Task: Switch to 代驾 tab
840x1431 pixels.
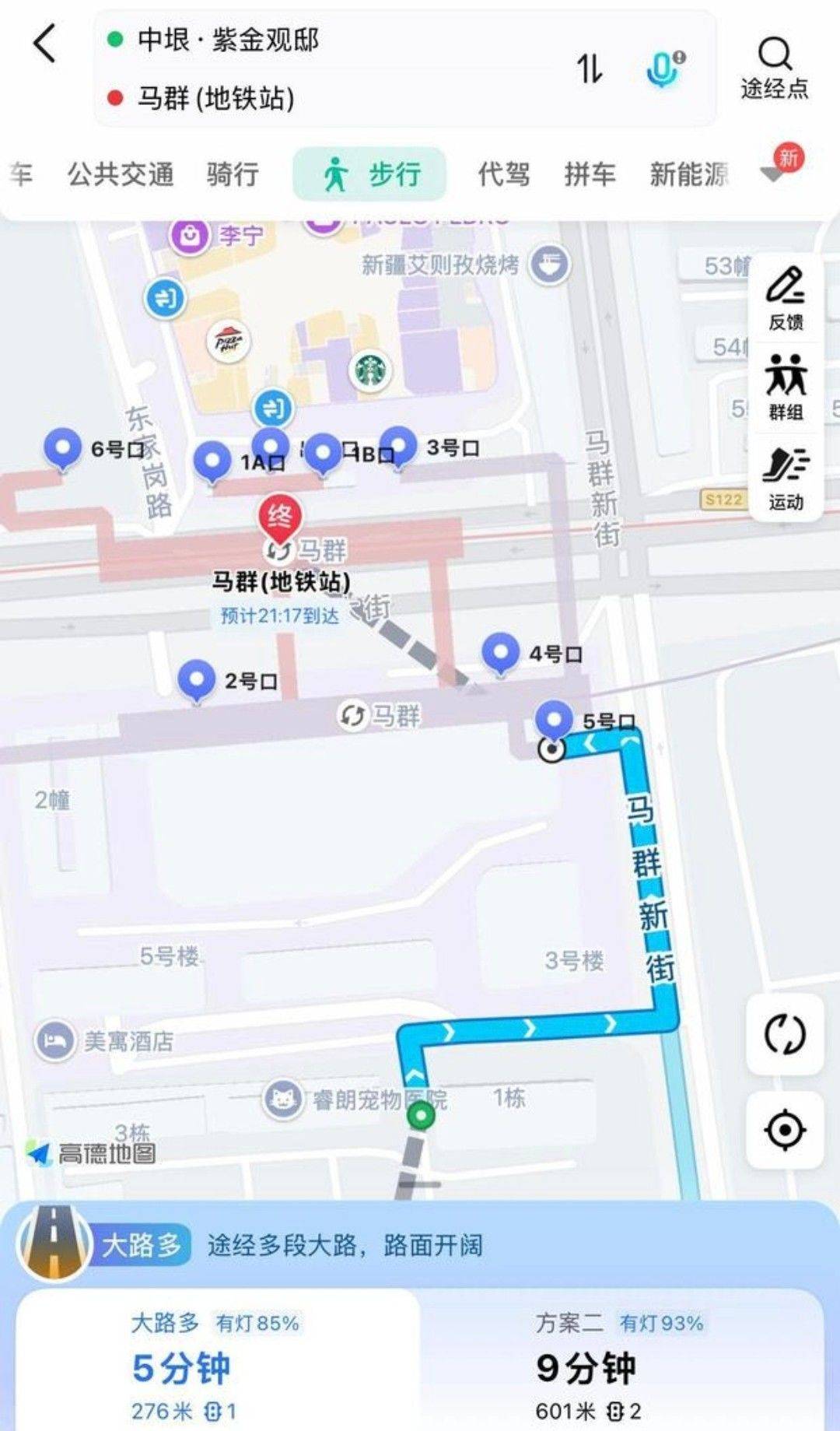Action: click(x=504, y=174)
